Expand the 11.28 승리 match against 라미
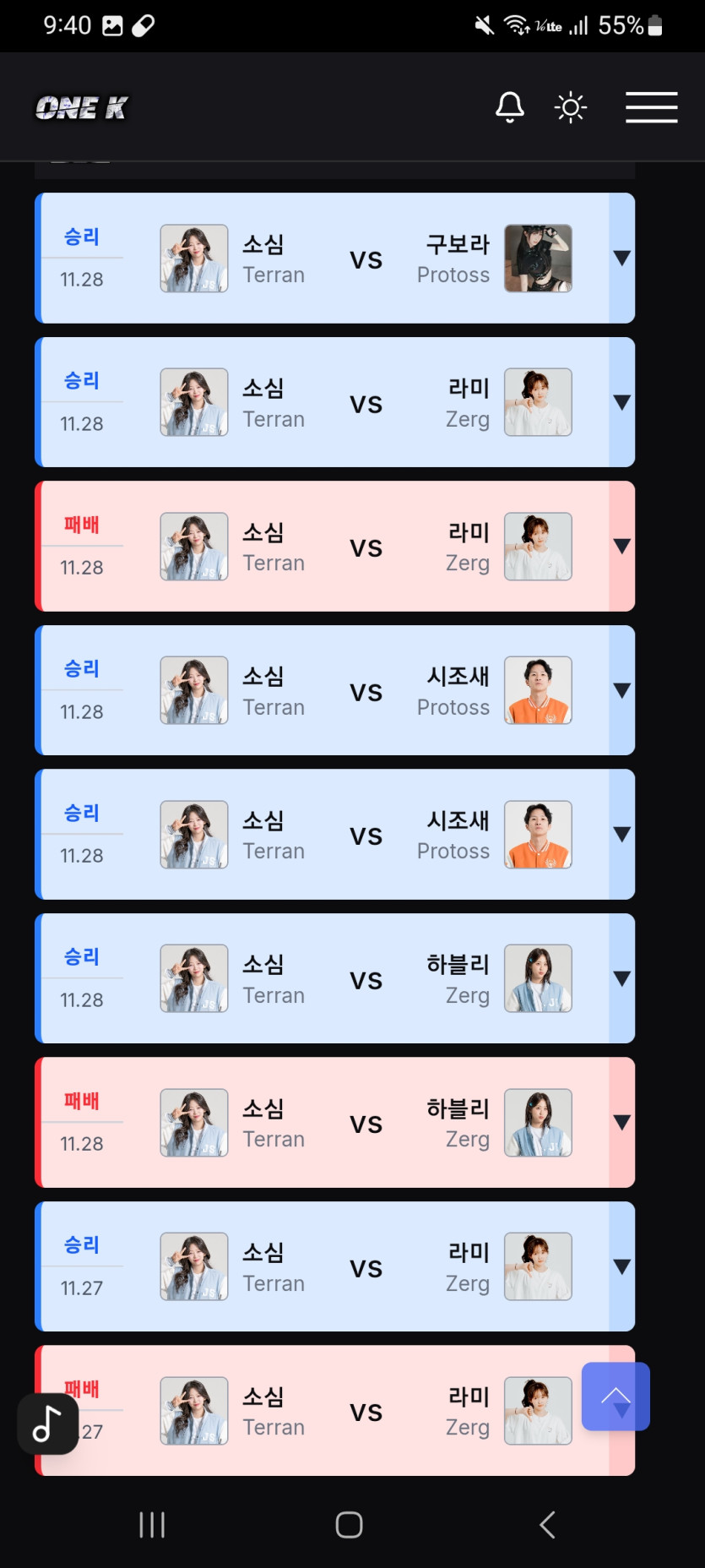Screen dimensions: 705x1568 [x=622, y=402]
